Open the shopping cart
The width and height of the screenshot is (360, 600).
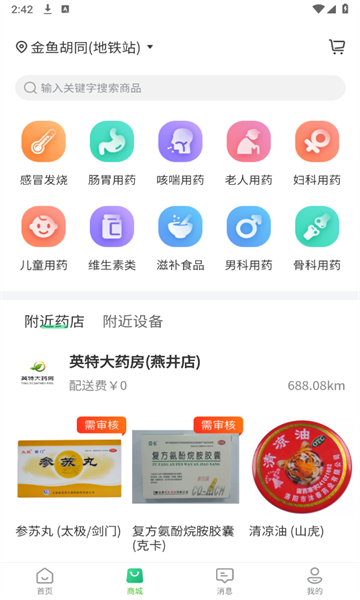[337, 47]
